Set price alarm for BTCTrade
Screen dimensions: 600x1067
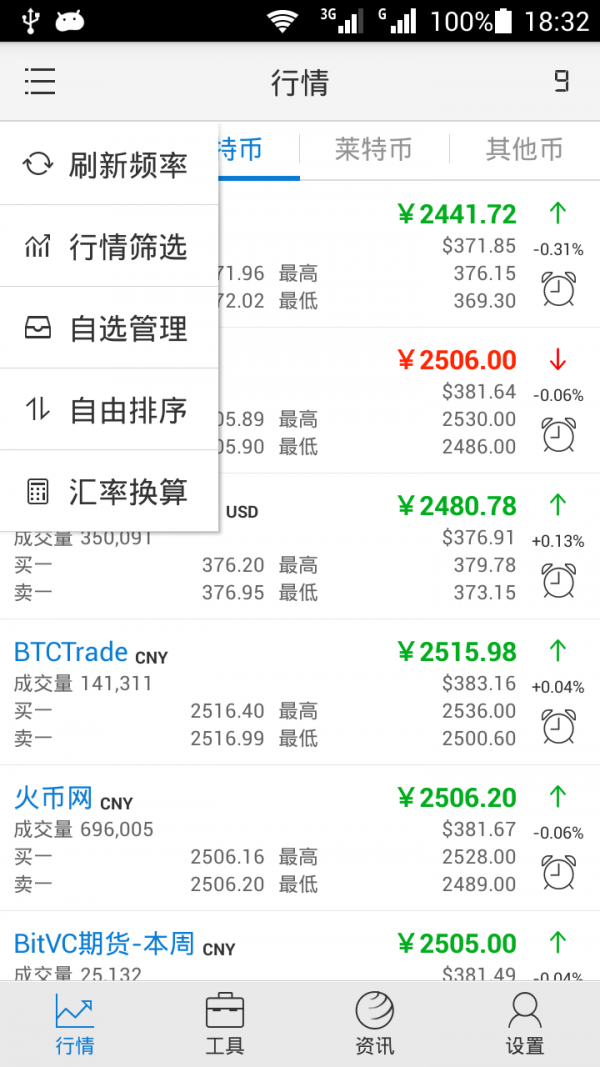click(x=559, y=726)
